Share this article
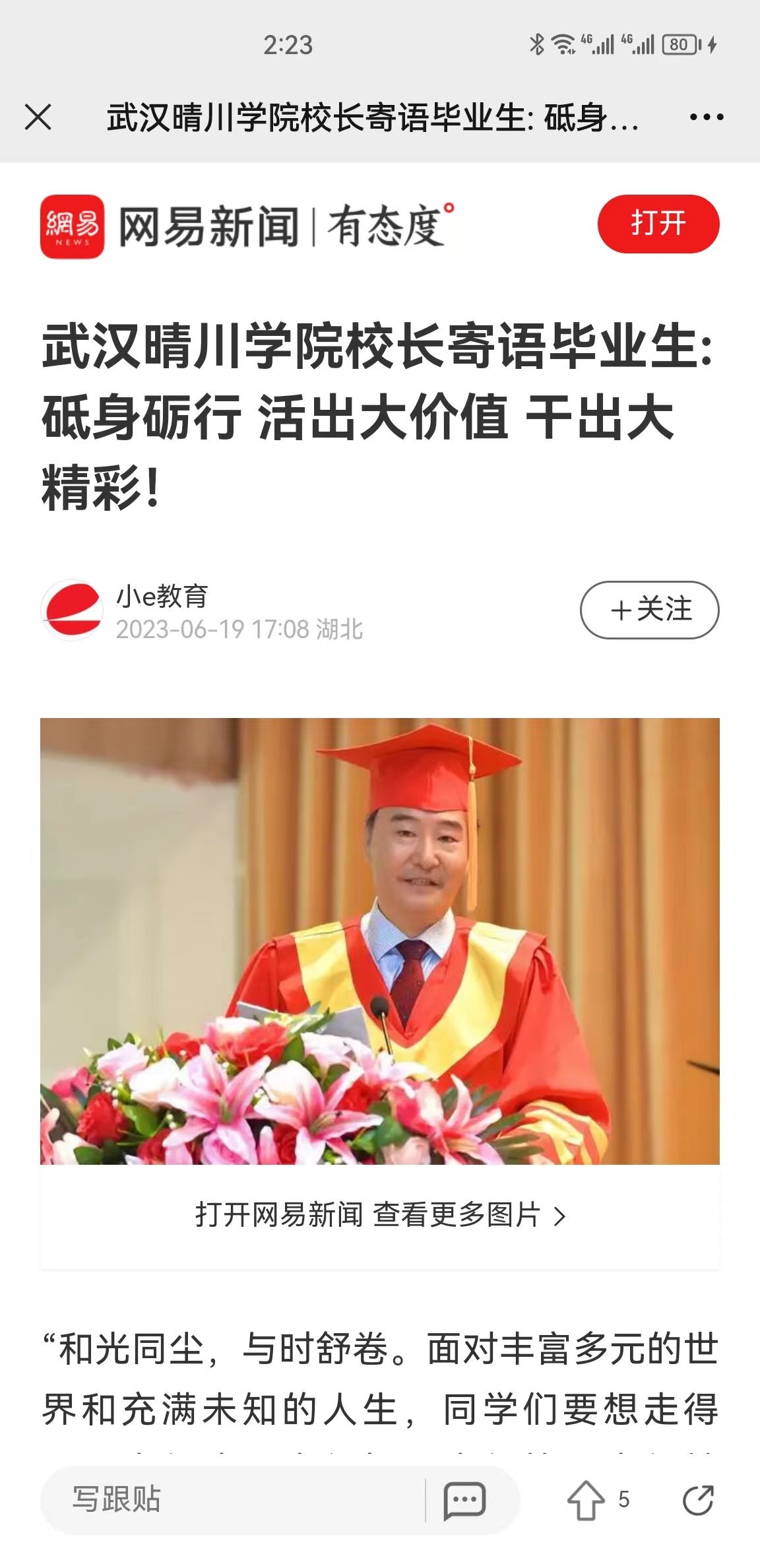Image resolution: width=760 pixels, height=1568 pixels. [697, 1500]
